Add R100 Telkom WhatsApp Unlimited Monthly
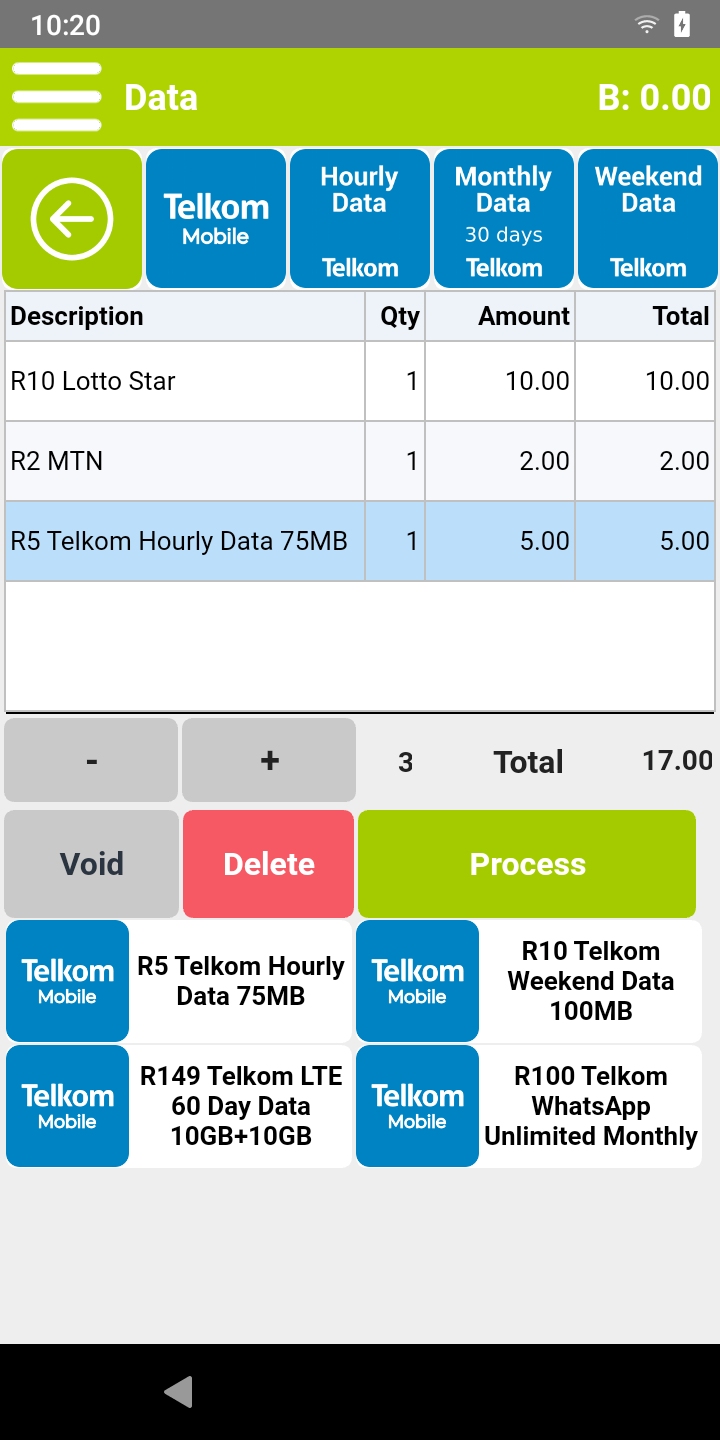 (529, 1106)
